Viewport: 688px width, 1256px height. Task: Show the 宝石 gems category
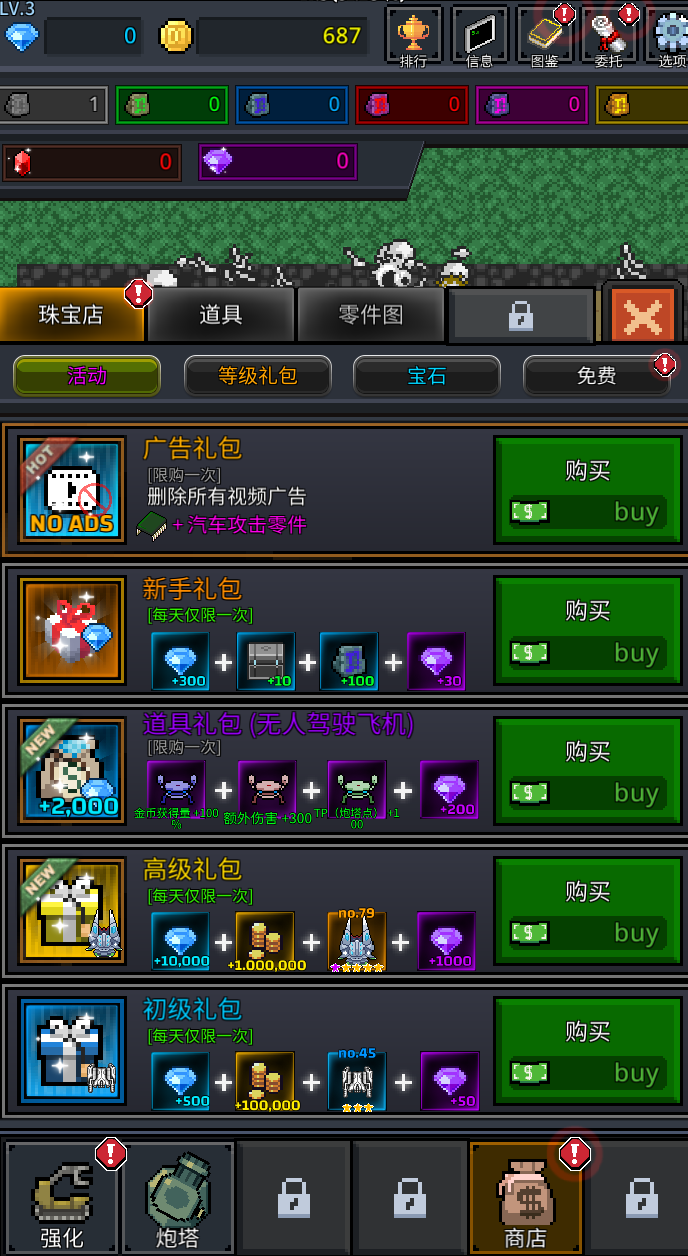click(427, 376)
